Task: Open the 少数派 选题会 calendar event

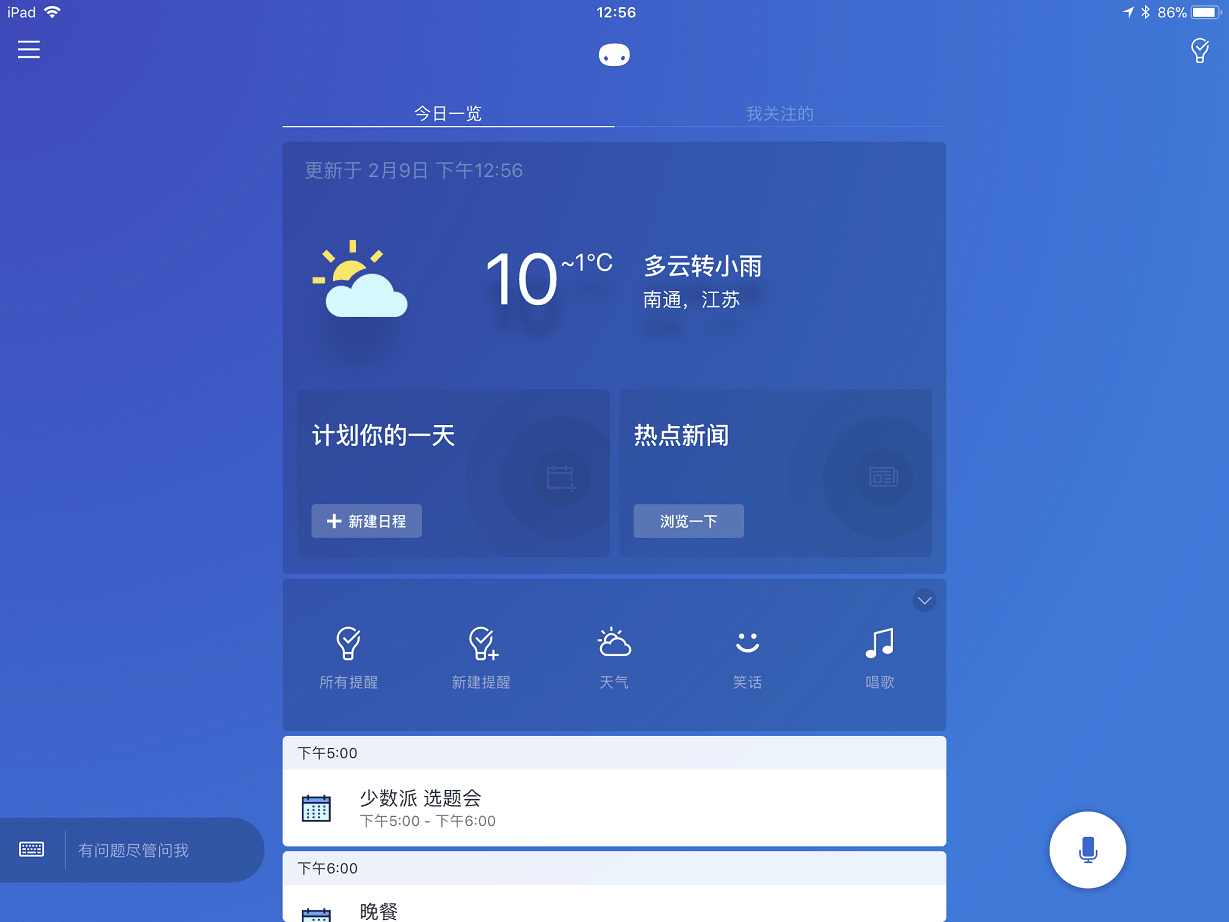Action: 613,808
